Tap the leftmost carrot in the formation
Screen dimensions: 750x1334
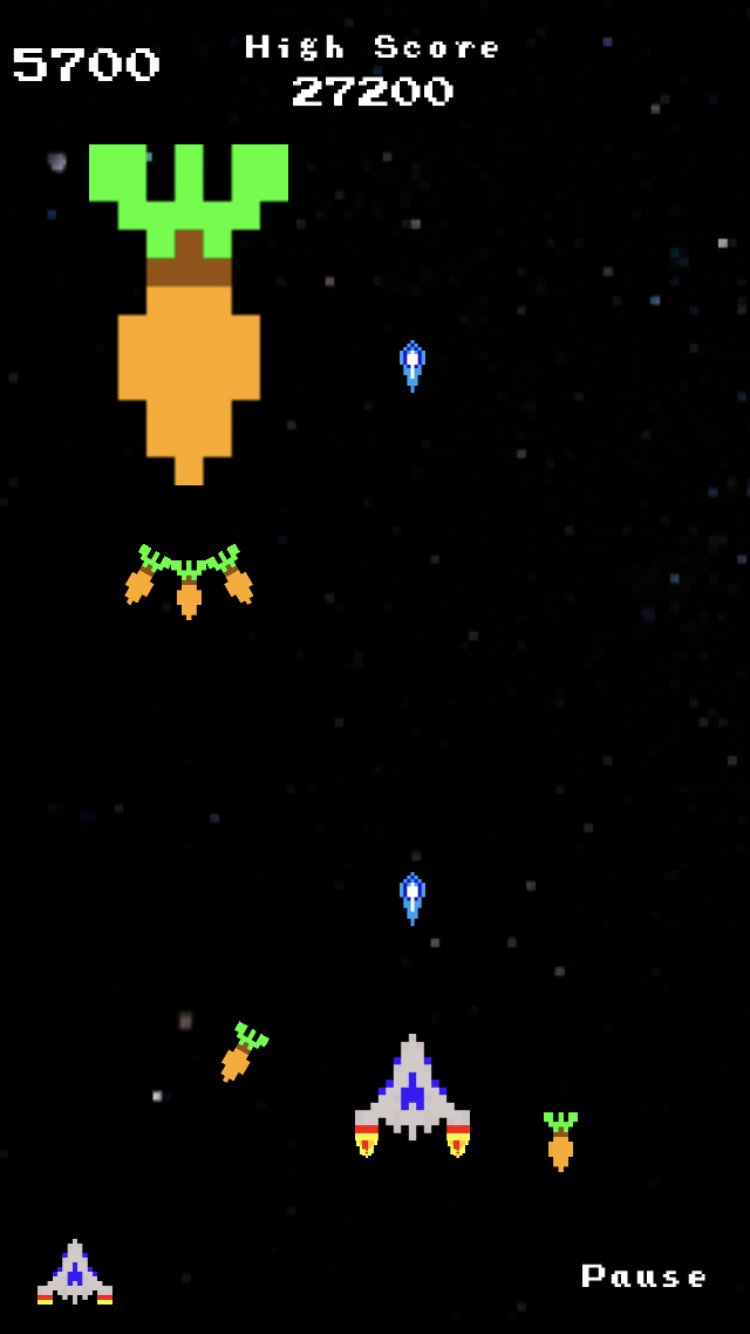(x=140, y=585)
